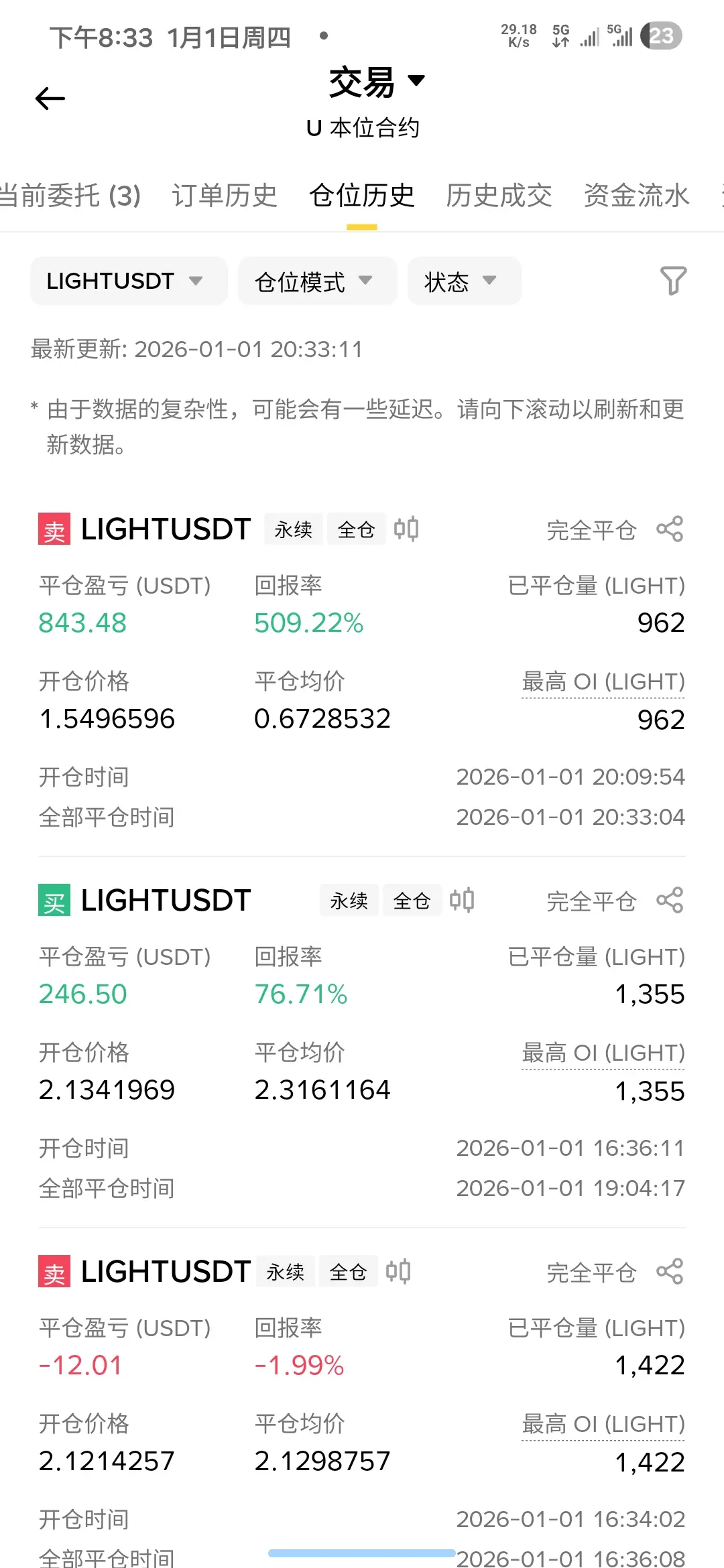Open the LIGHTUSDT symbol dropdown
724x1568 pixels.
click(128, 281)
